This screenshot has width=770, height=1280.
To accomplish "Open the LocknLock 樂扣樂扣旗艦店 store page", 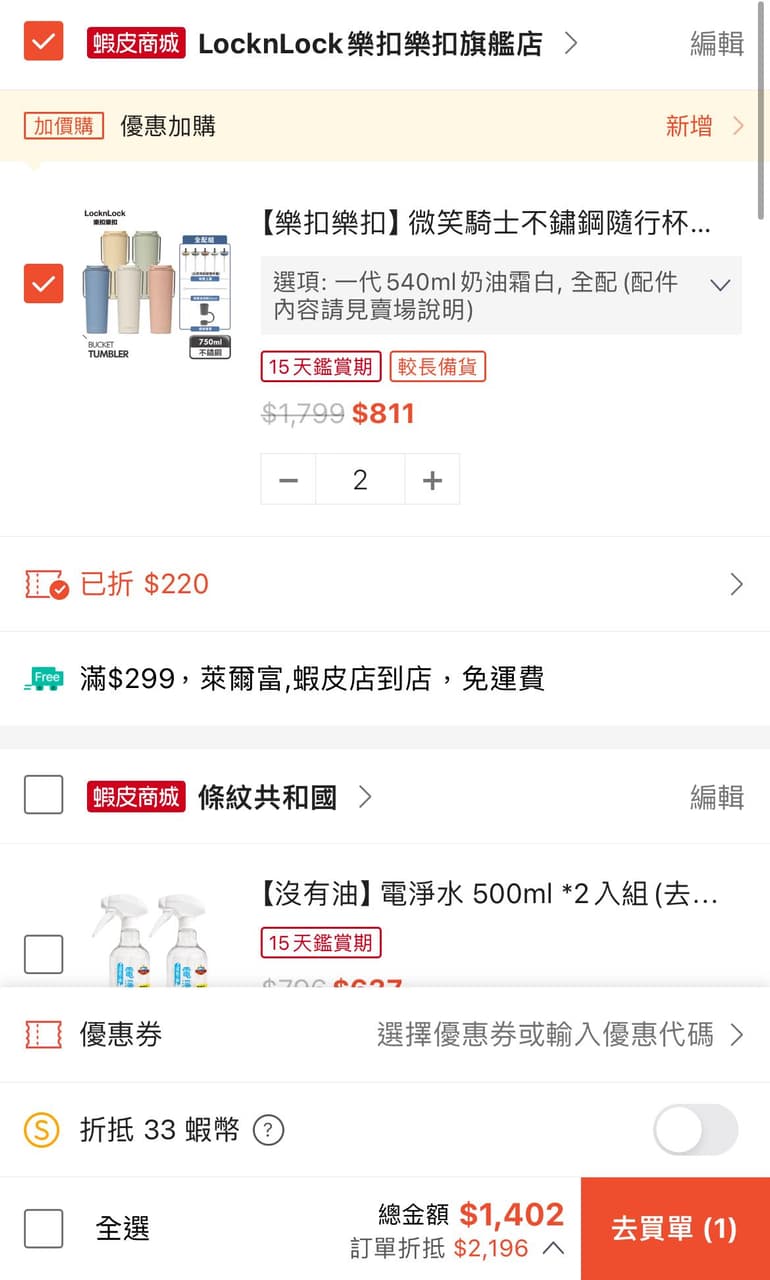I will click(370, 43).
